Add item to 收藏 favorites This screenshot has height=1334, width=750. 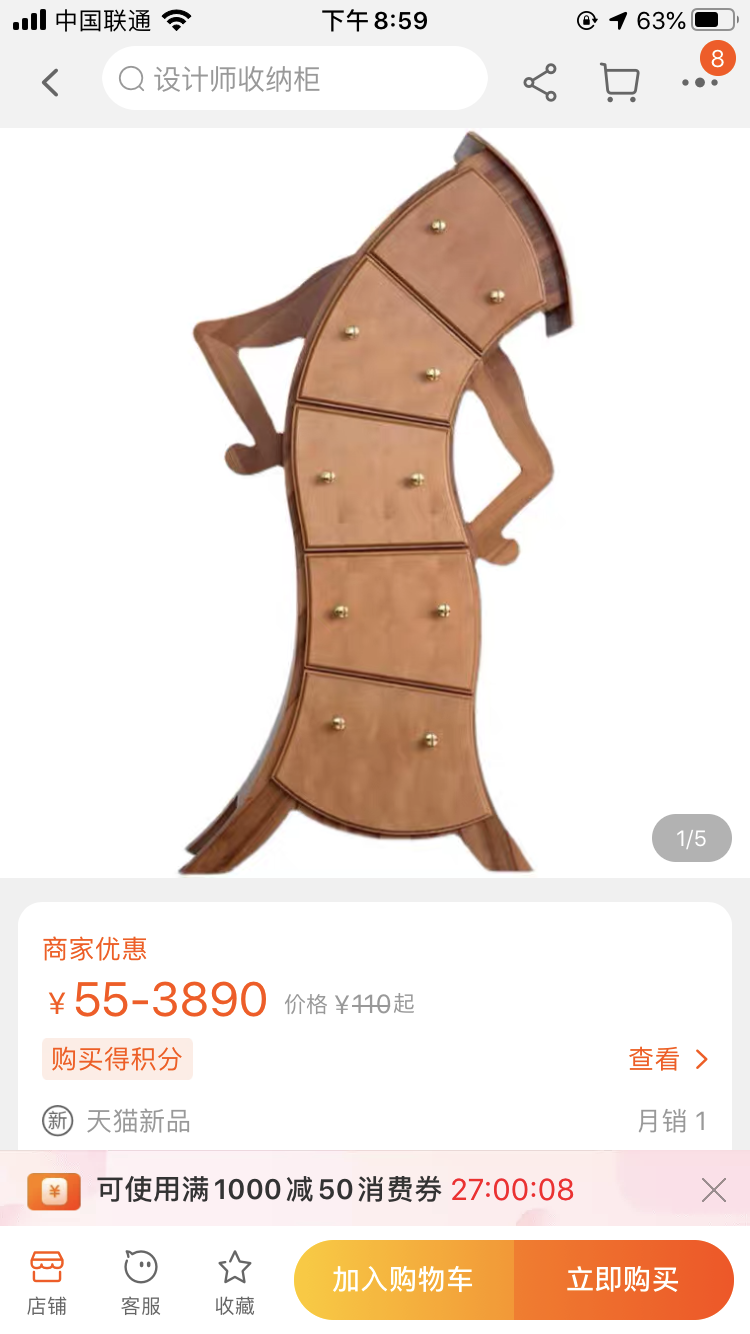tap(235, 1282)
